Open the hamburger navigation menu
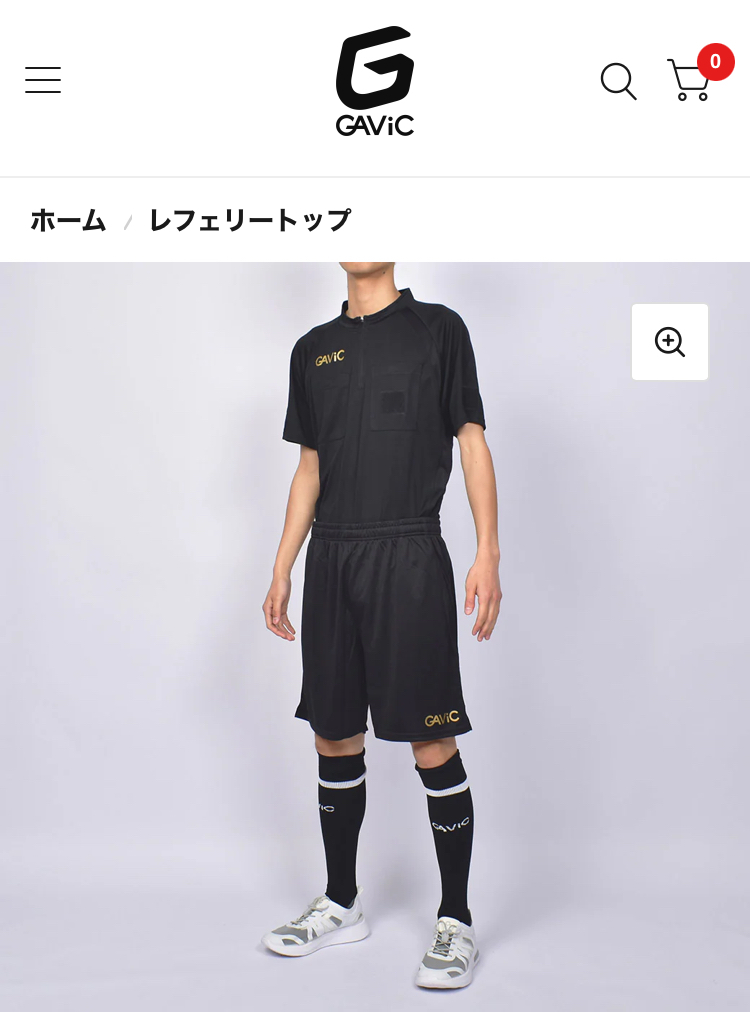Viewport: 750px width, 1012px height. click(43, 80)
